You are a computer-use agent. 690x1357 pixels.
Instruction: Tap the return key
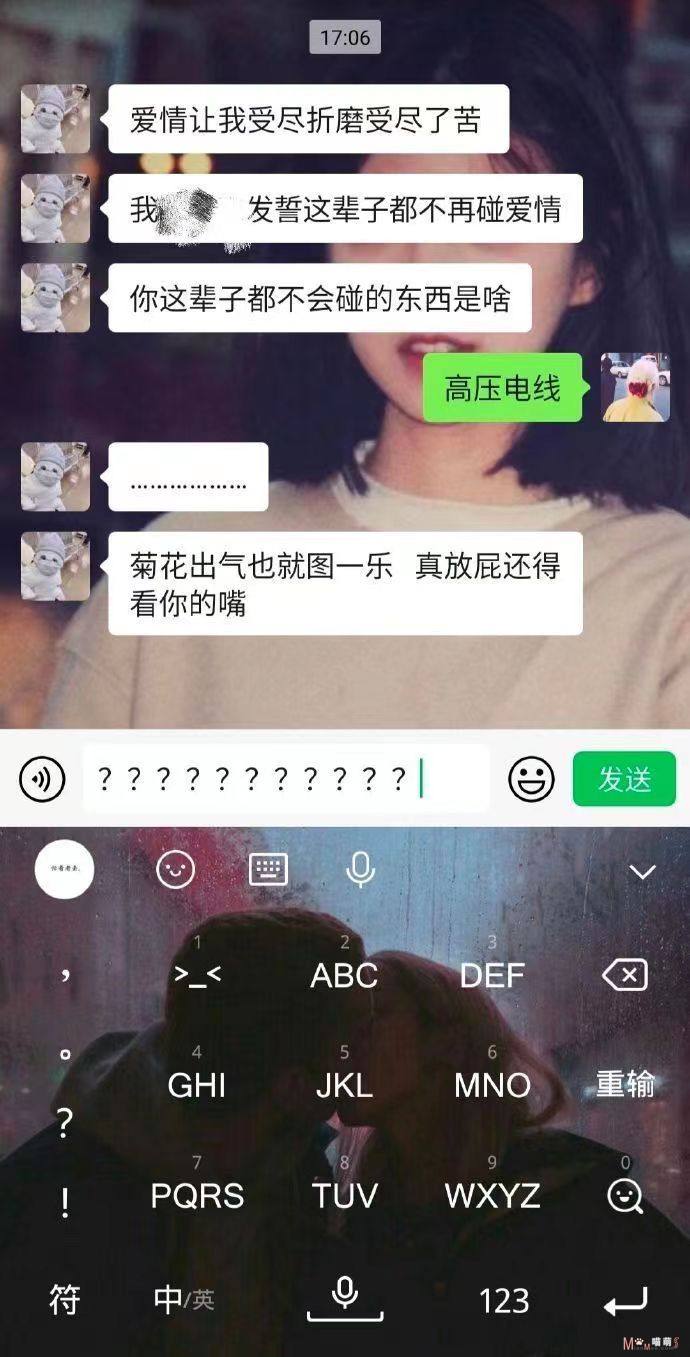(625, 1302)
